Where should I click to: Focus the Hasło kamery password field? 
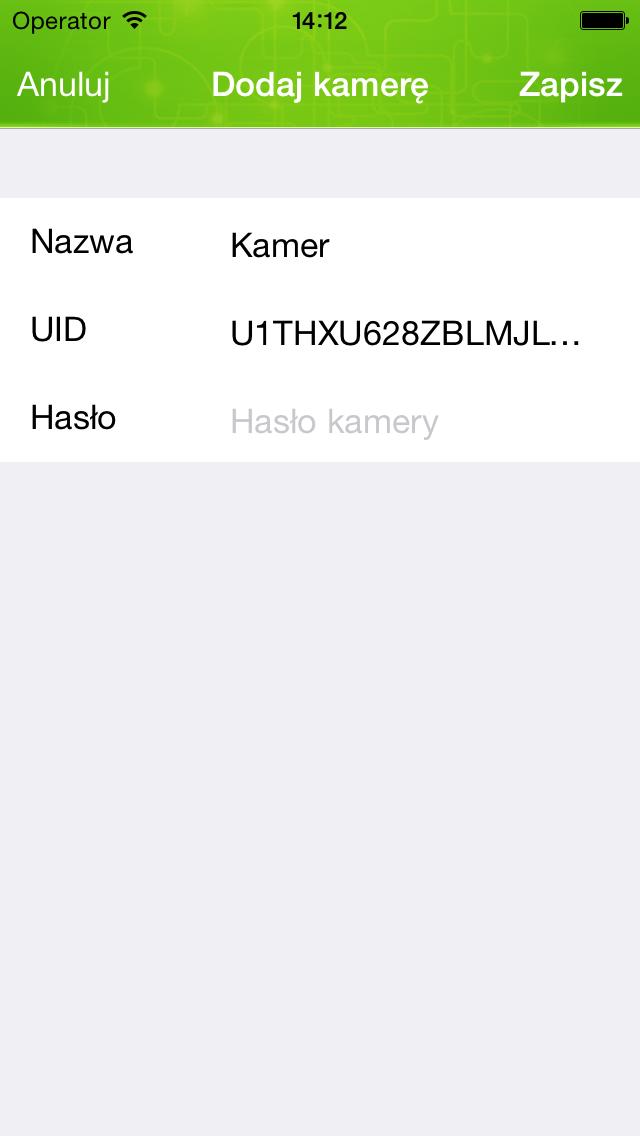coord(428,421)
